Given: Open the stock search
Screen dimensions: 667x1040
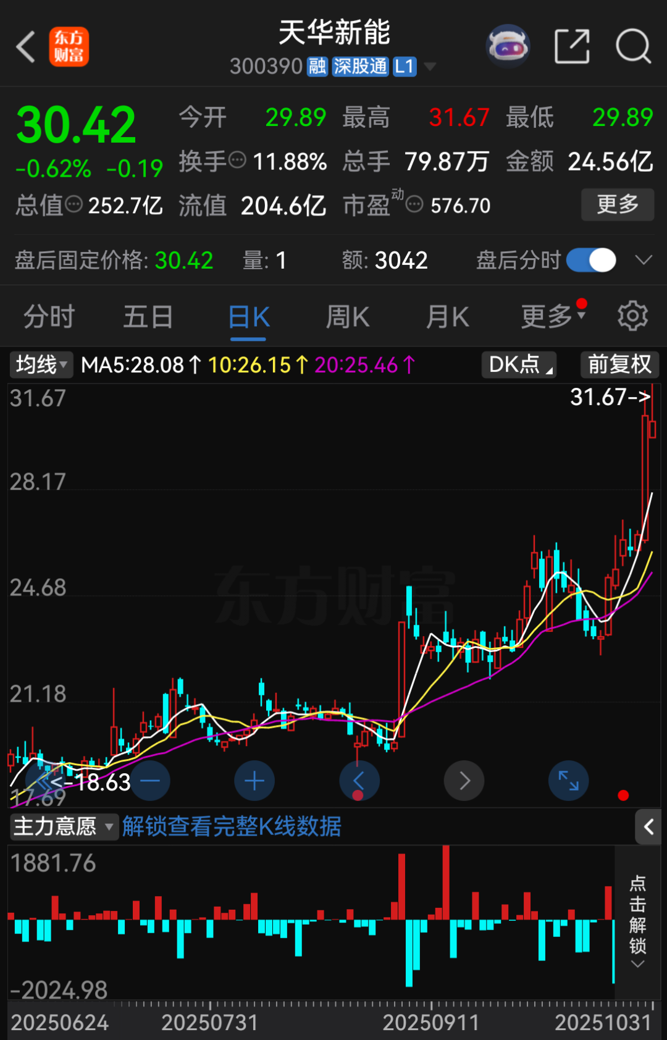Looking at the screenshot, I should pos(633,46).
